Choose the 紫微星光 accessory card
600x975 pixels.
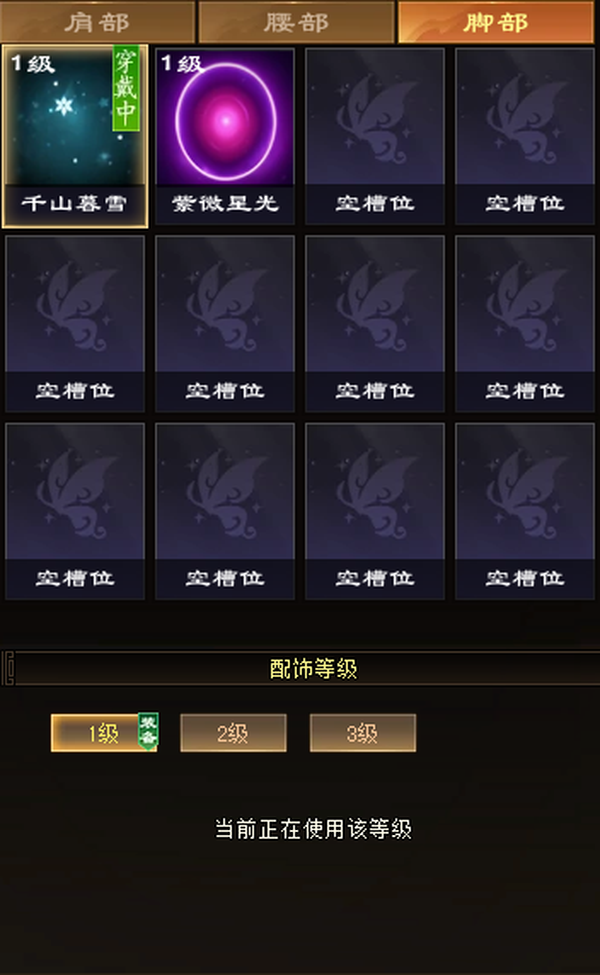click(225, 136)
